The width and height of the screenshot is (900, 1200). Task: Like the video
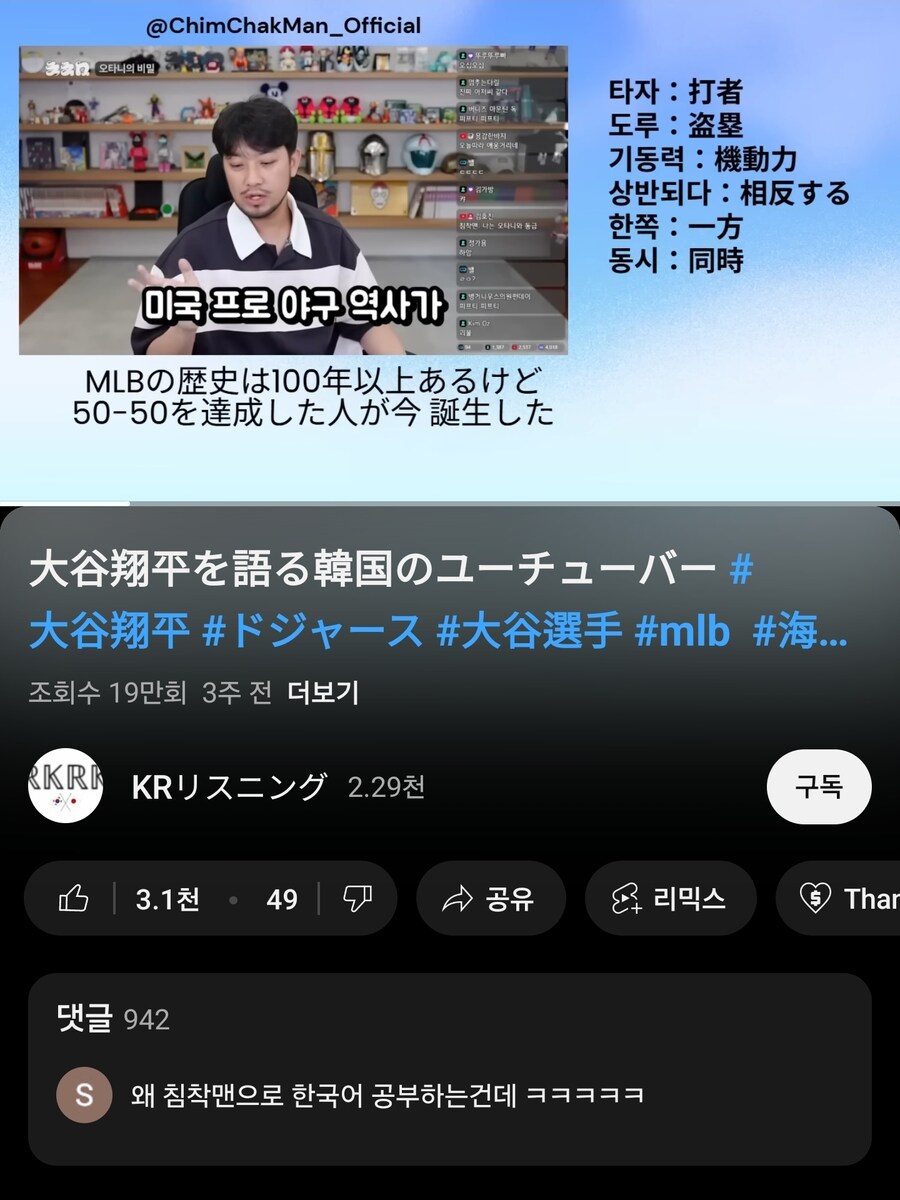[x=75, y=899]
